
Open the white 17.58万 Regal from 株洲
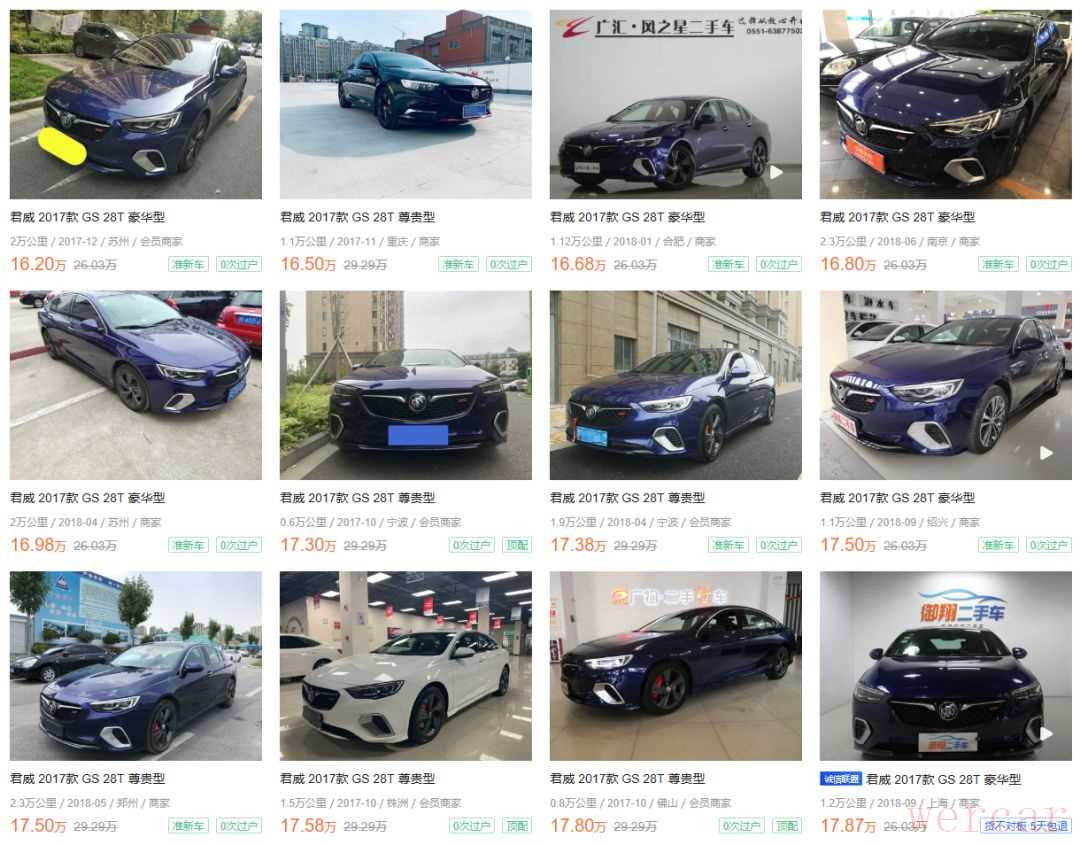point(405,665)
